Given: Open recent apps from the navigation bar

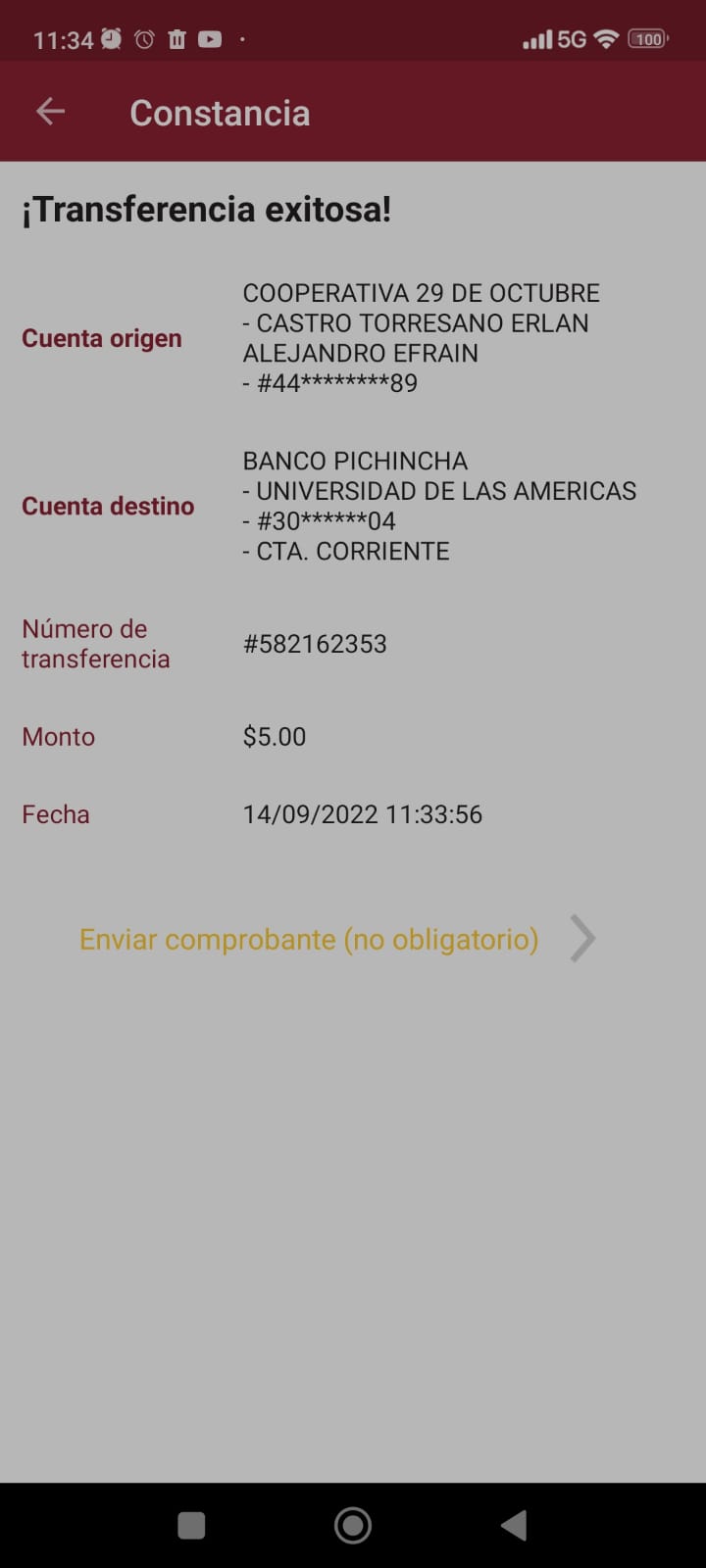Looking at the screenshot, I should point(191,1525).
